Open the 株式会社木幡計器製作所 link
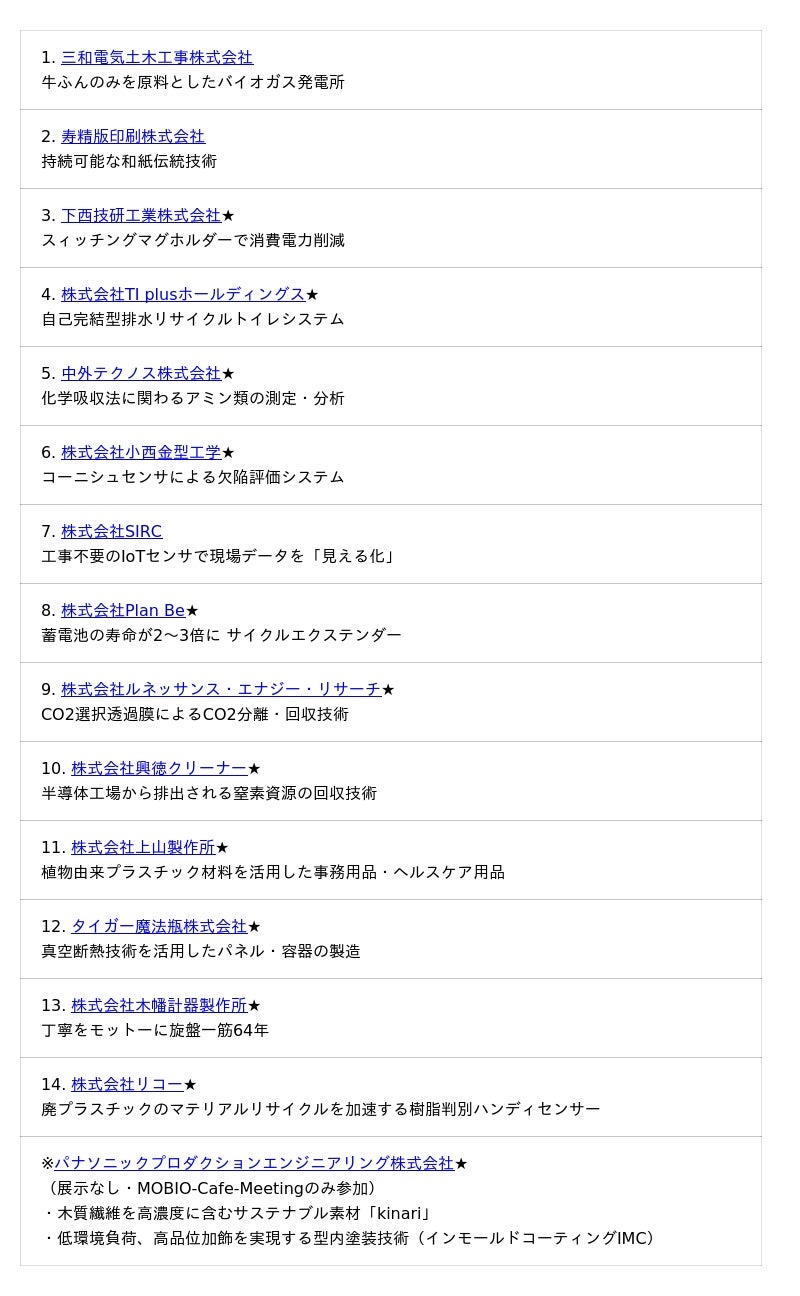Image resolution: width=800 pixels, height=1296 pixels. pyautogui.click(x=159, y=1006)
